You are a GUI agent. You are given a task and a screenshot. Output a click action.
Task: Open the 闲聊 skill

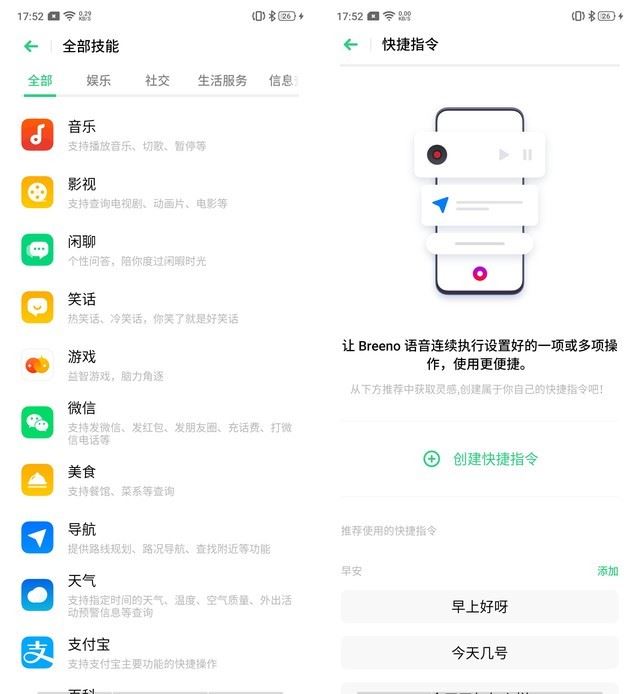(x=150, y=250)
